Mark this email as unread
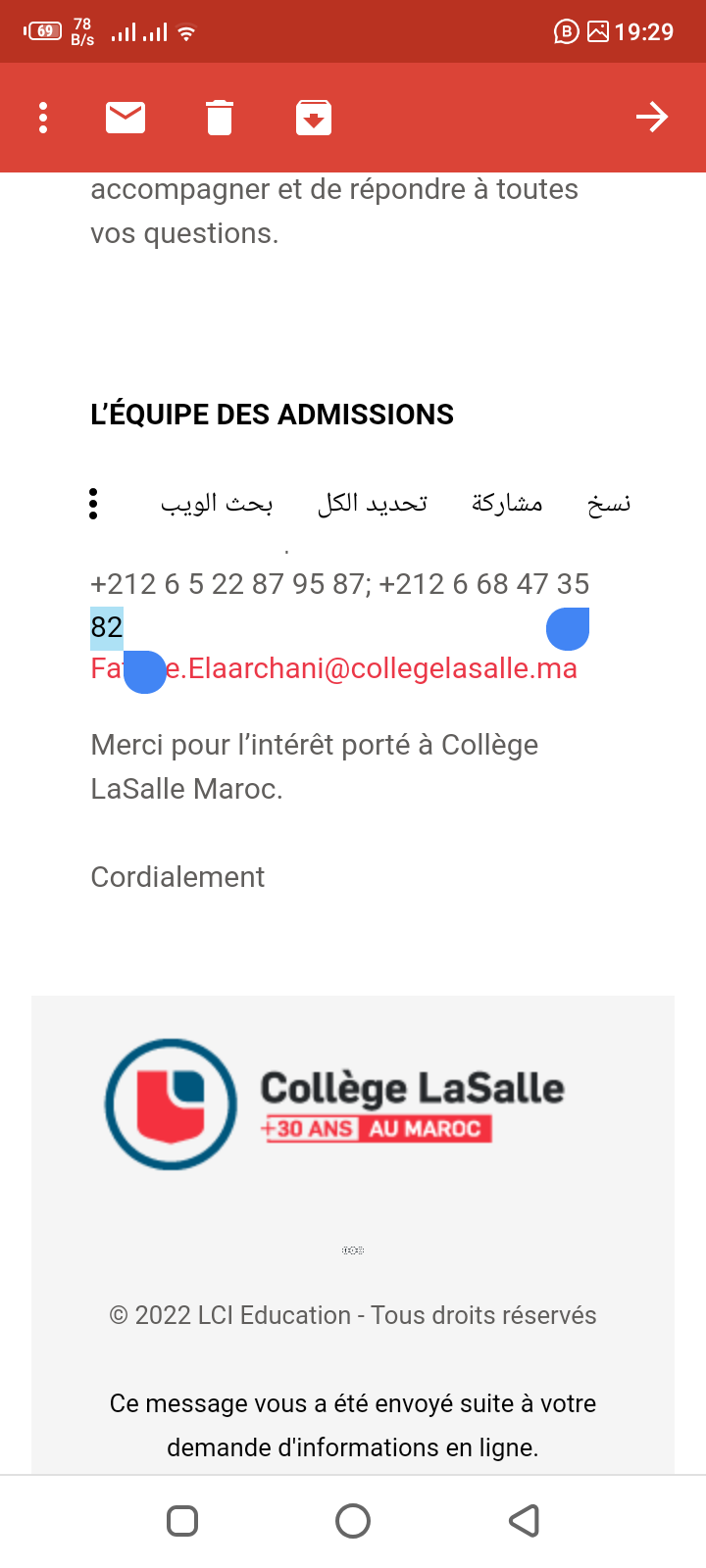The height and width of the screenshot is (1568, 706). click(126, 118)
